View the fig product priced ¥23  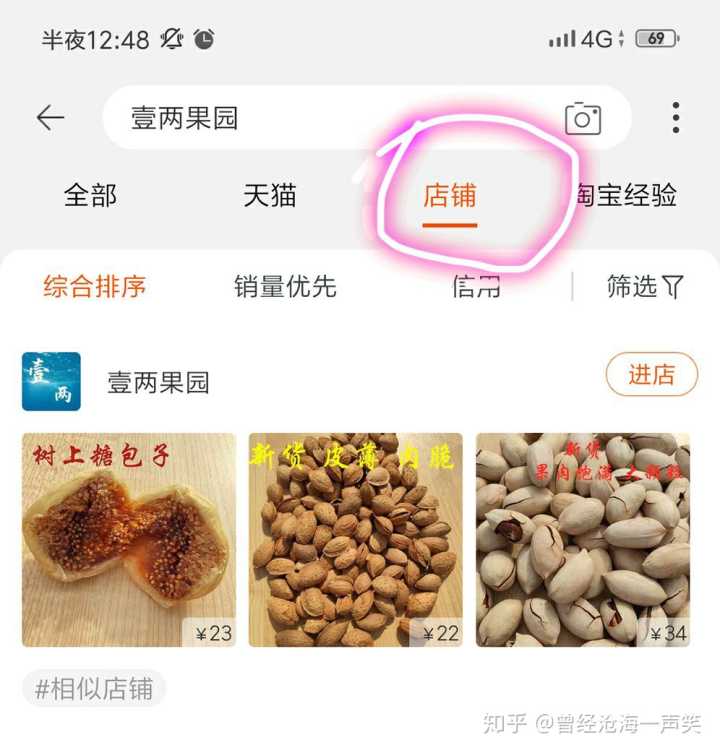click(129, 540)
